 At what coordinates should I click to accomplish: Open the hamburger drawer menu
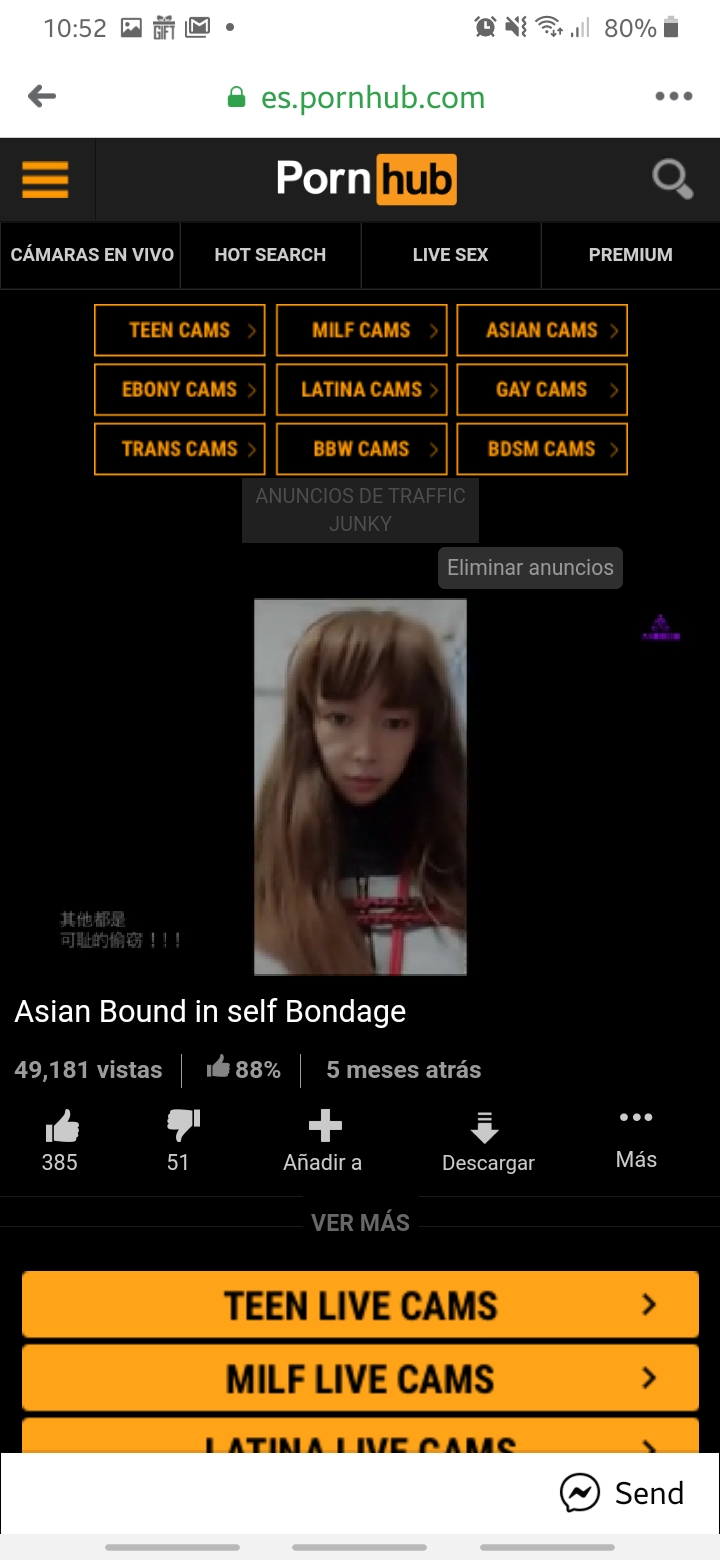coord(45,180)
